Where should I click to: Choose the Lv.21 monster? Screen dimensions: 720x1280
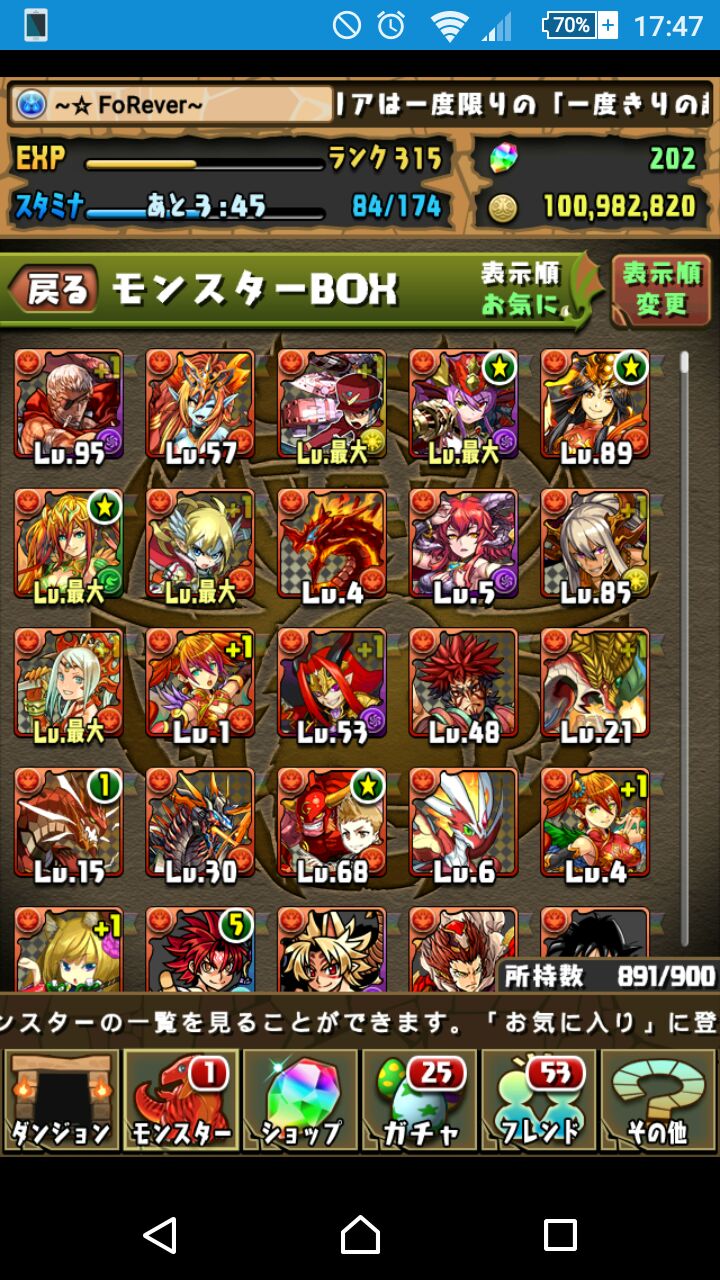pos(595,685)
